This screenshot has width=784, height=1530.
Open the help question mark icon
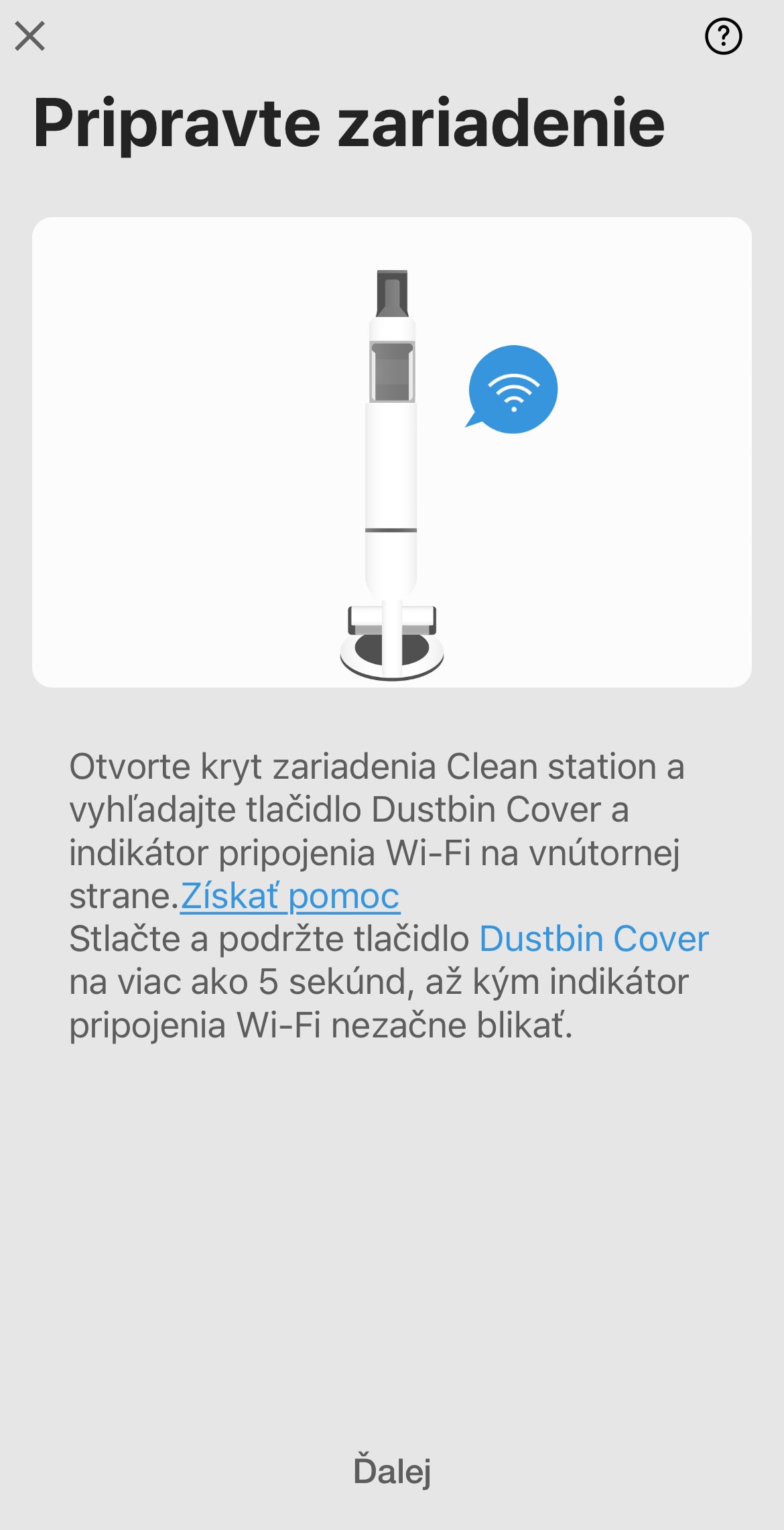723,36
